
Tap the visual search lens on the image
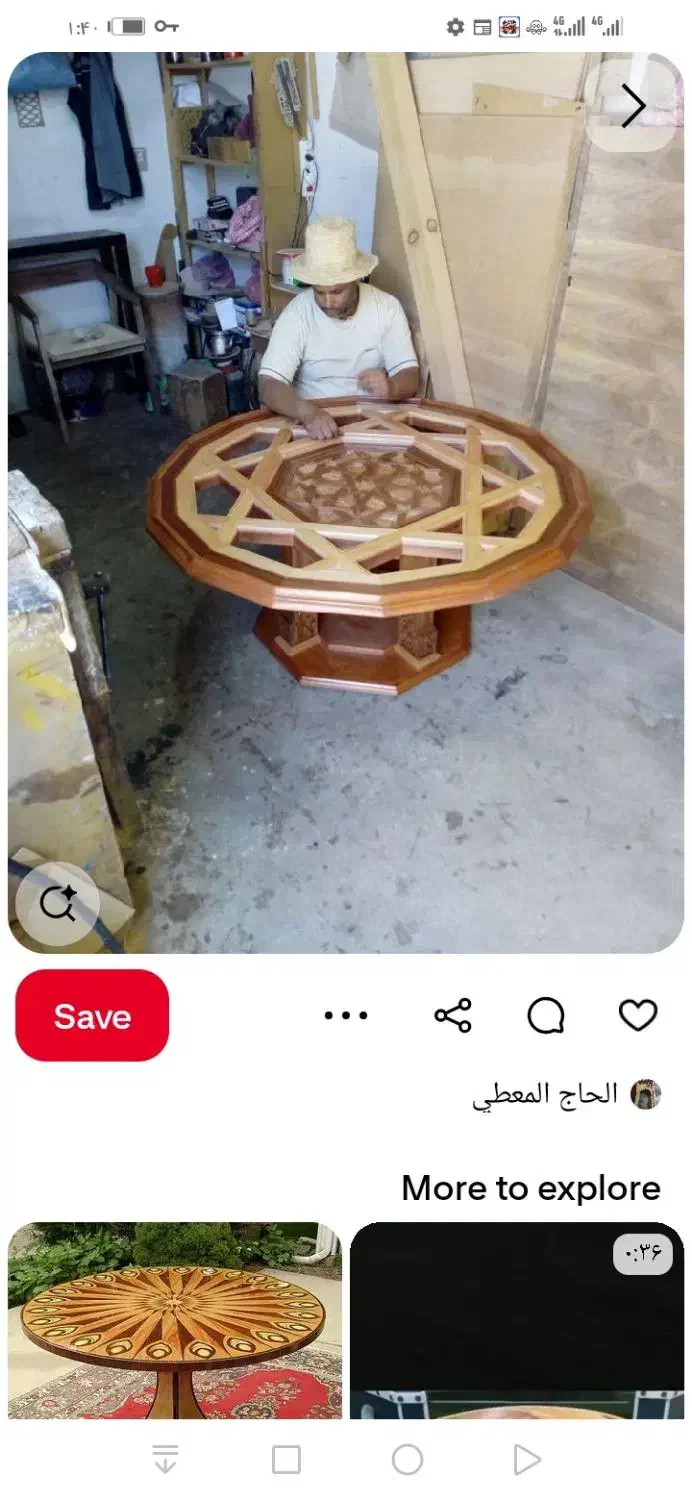(x=58, y=904)
